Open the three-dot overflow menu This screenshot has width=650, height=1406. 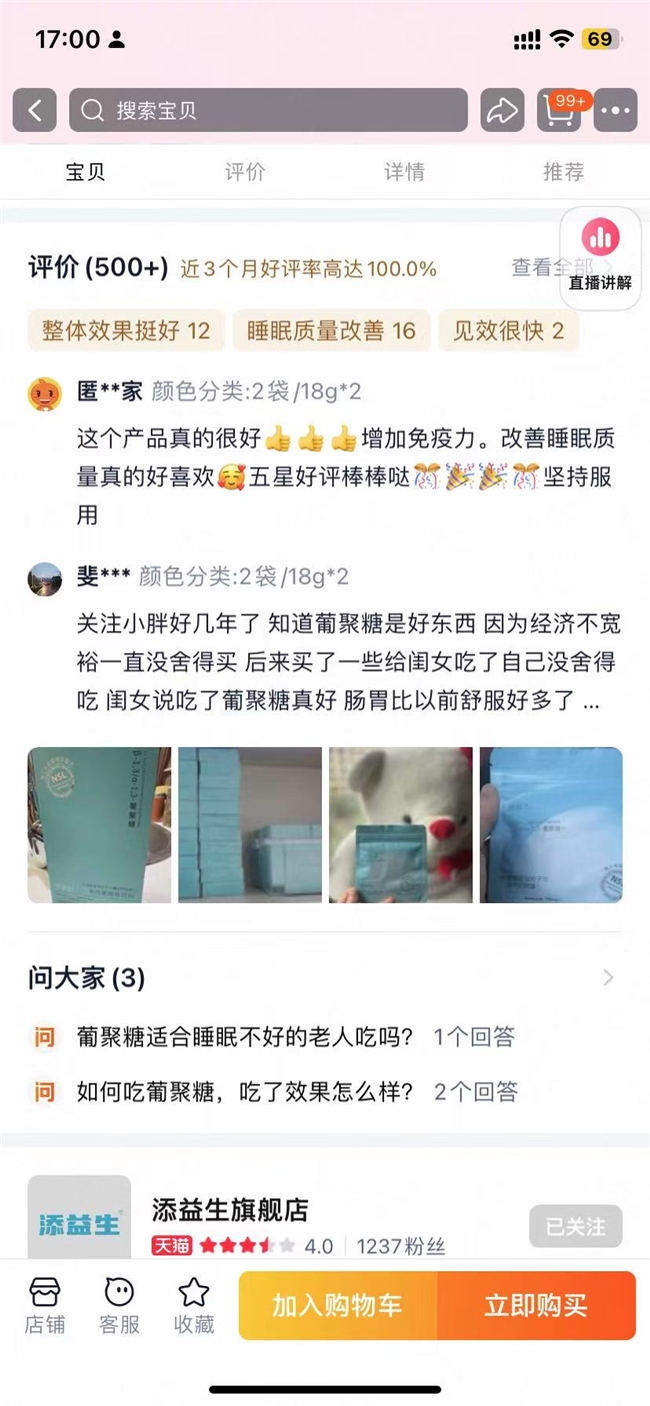pyautogui.click(x=615, y=110)
